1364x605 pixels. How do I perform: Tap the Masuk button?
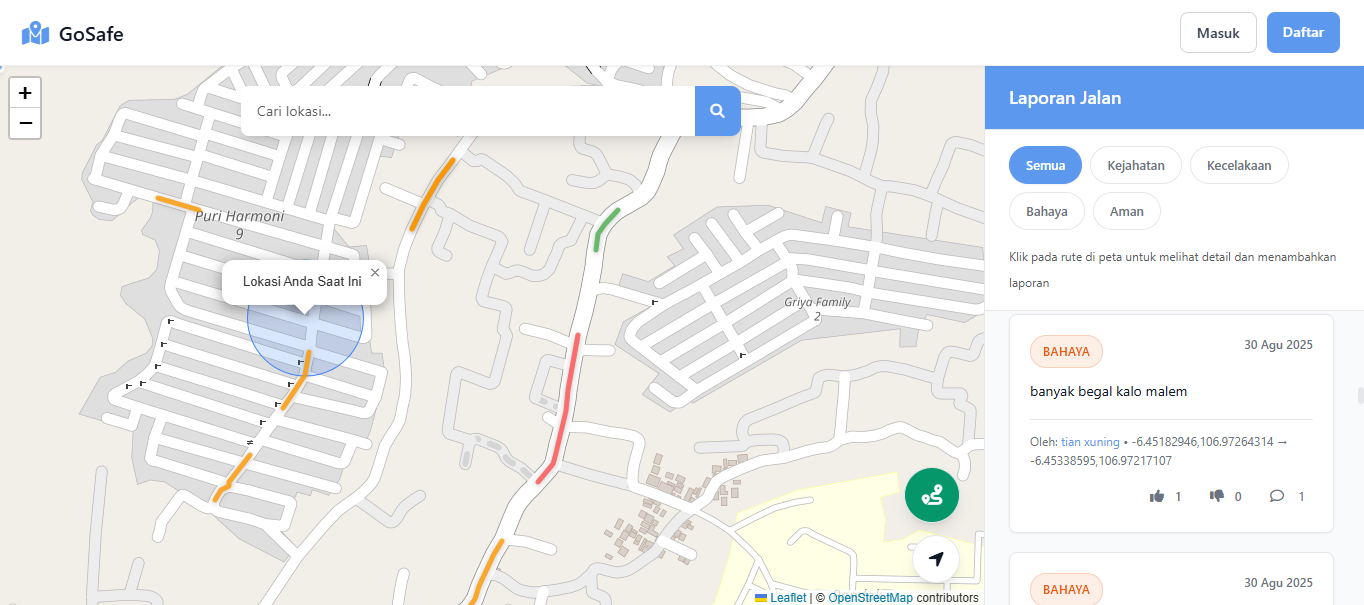point(1217,33)
